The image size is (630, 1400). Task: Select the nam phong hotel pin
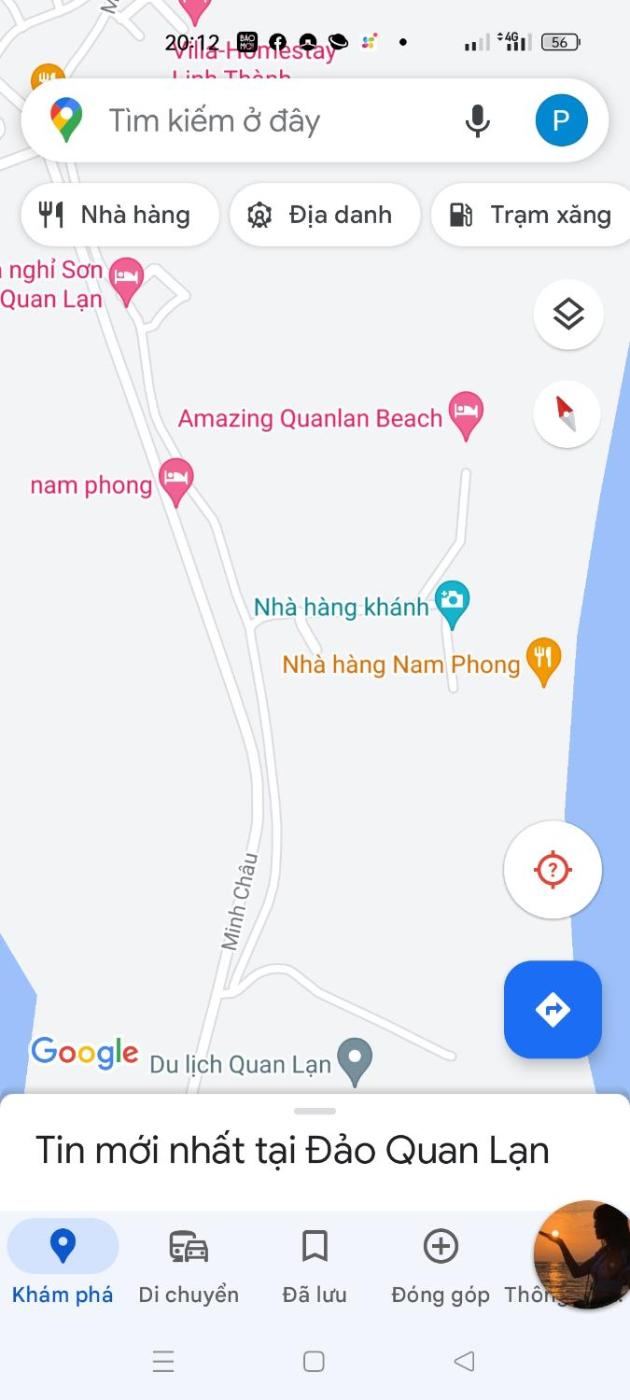coord(177,479)
